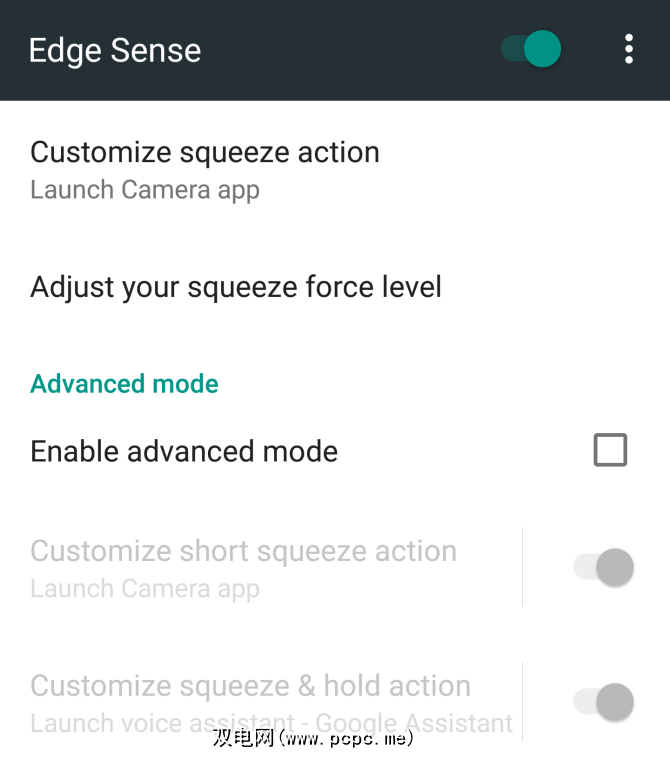This screenshot has height=761, width=670.
Task: Open the overflow menu
Action: tap(628, 49)
